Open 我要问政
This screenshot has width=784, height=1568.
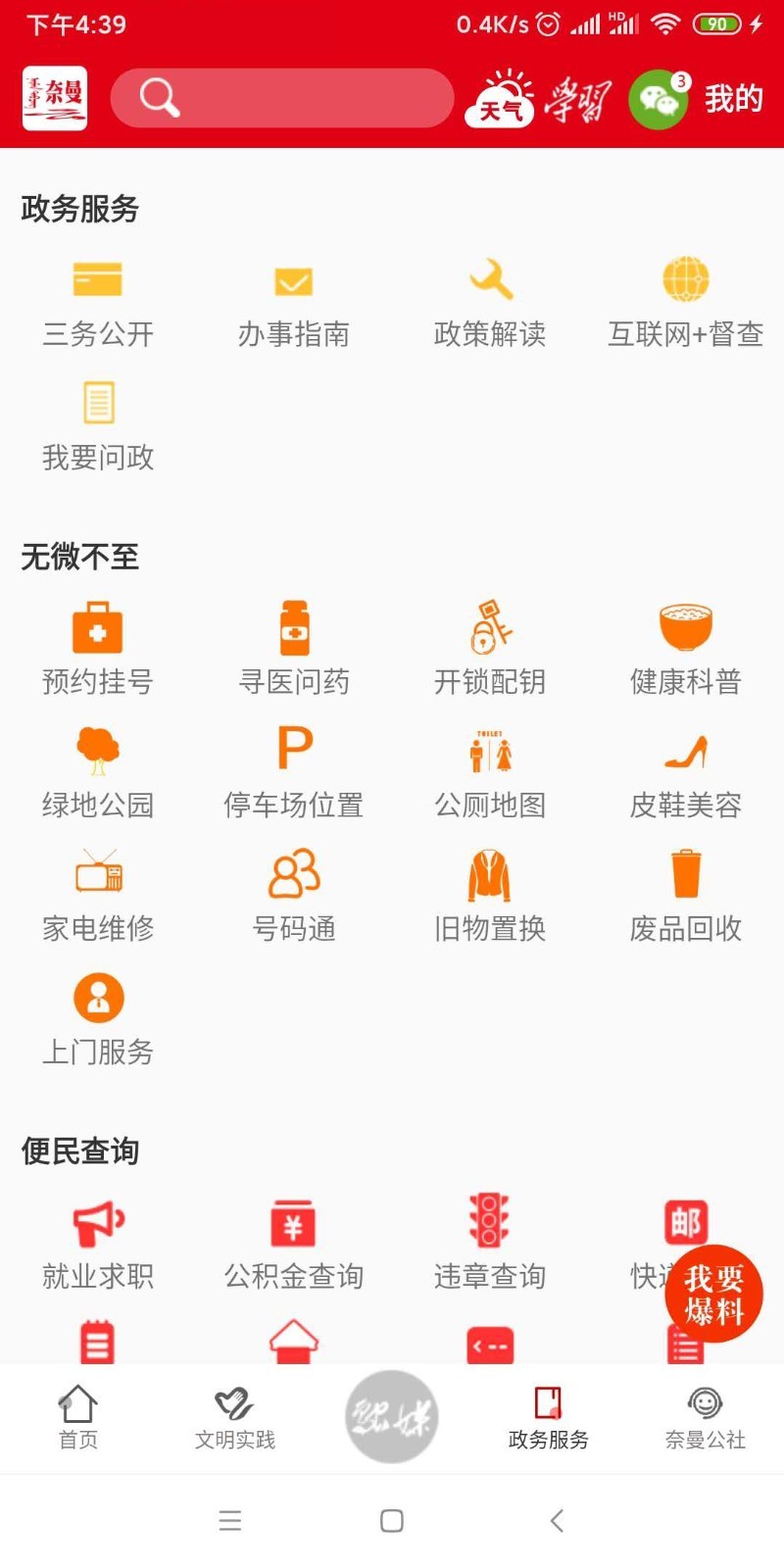[98, 427]
